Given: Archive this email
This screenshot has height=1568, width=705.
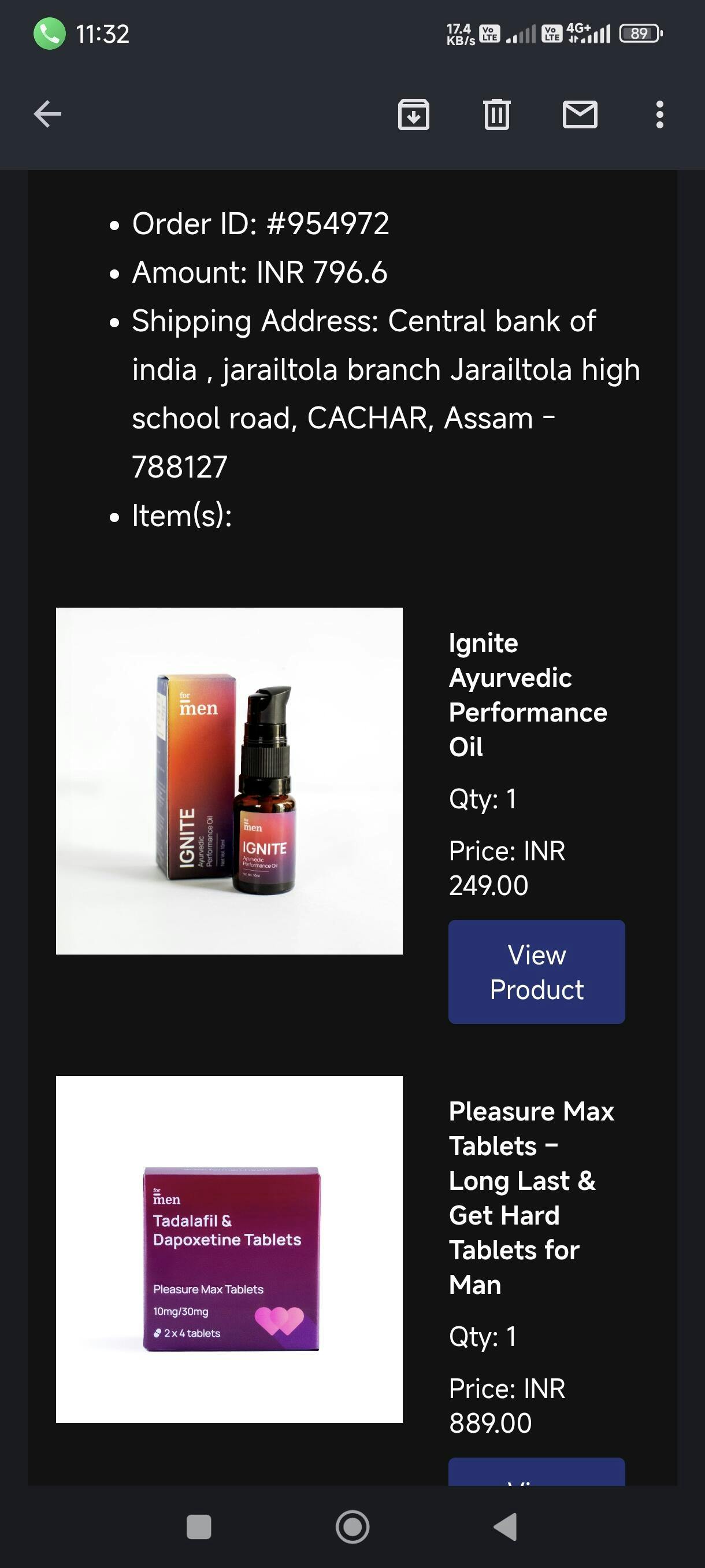Looking at the screenshot, I should click(414, 114).
